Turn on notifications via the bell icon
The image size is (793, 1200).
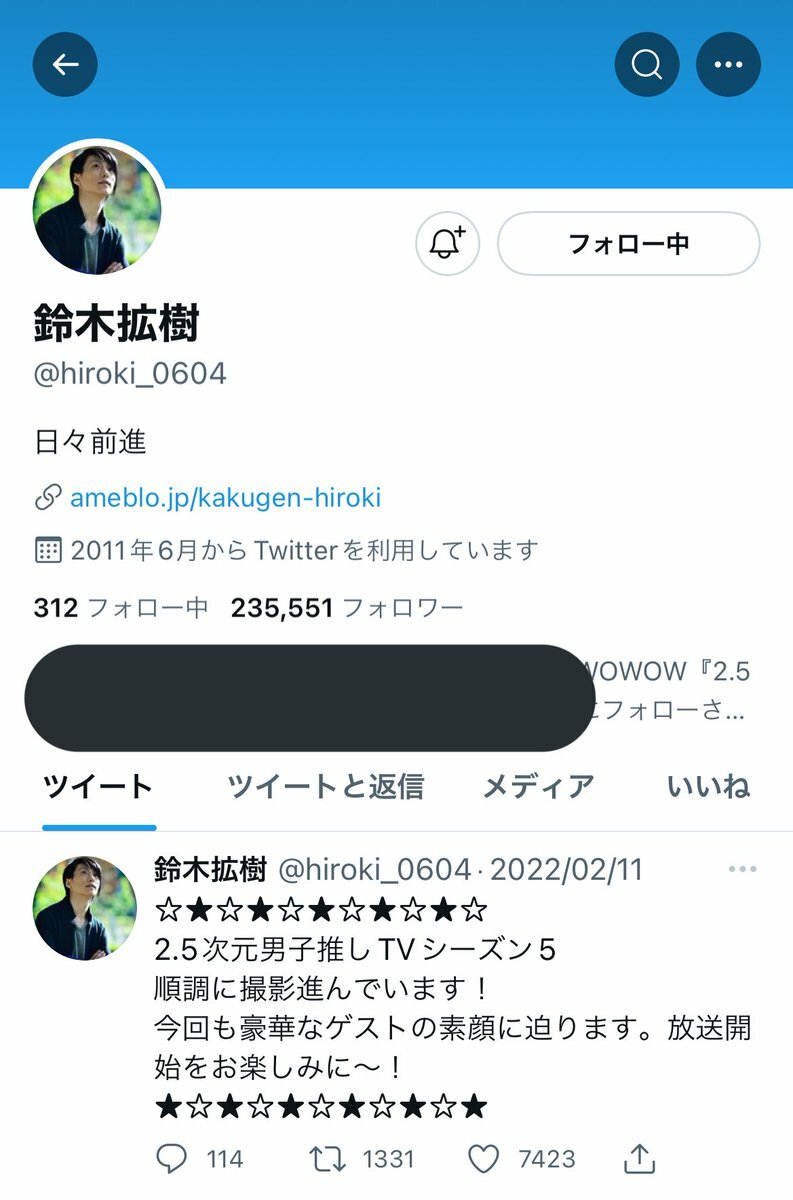point(448,243)
